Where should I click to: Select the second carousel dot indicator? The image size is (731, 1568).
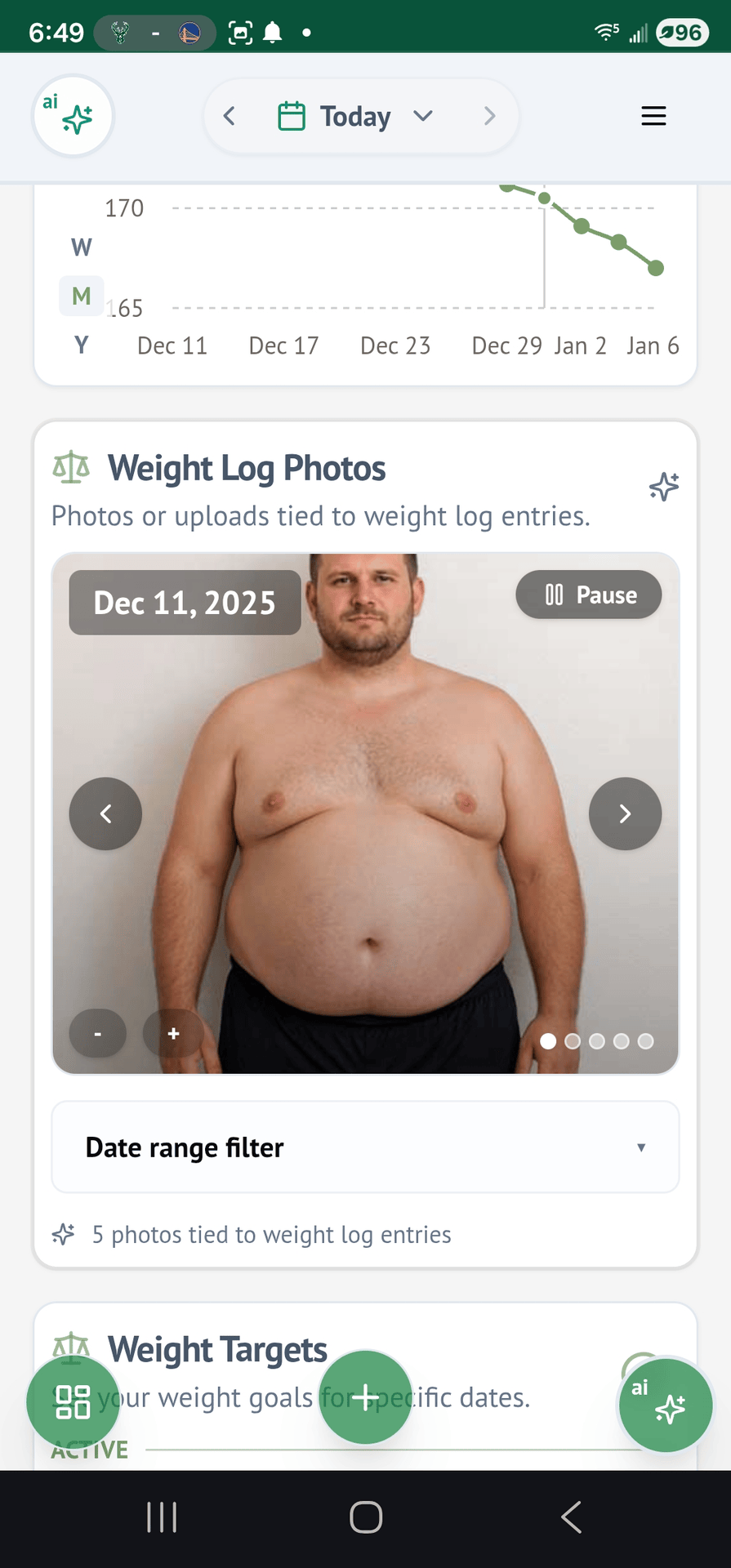[x=573, y=1041]
